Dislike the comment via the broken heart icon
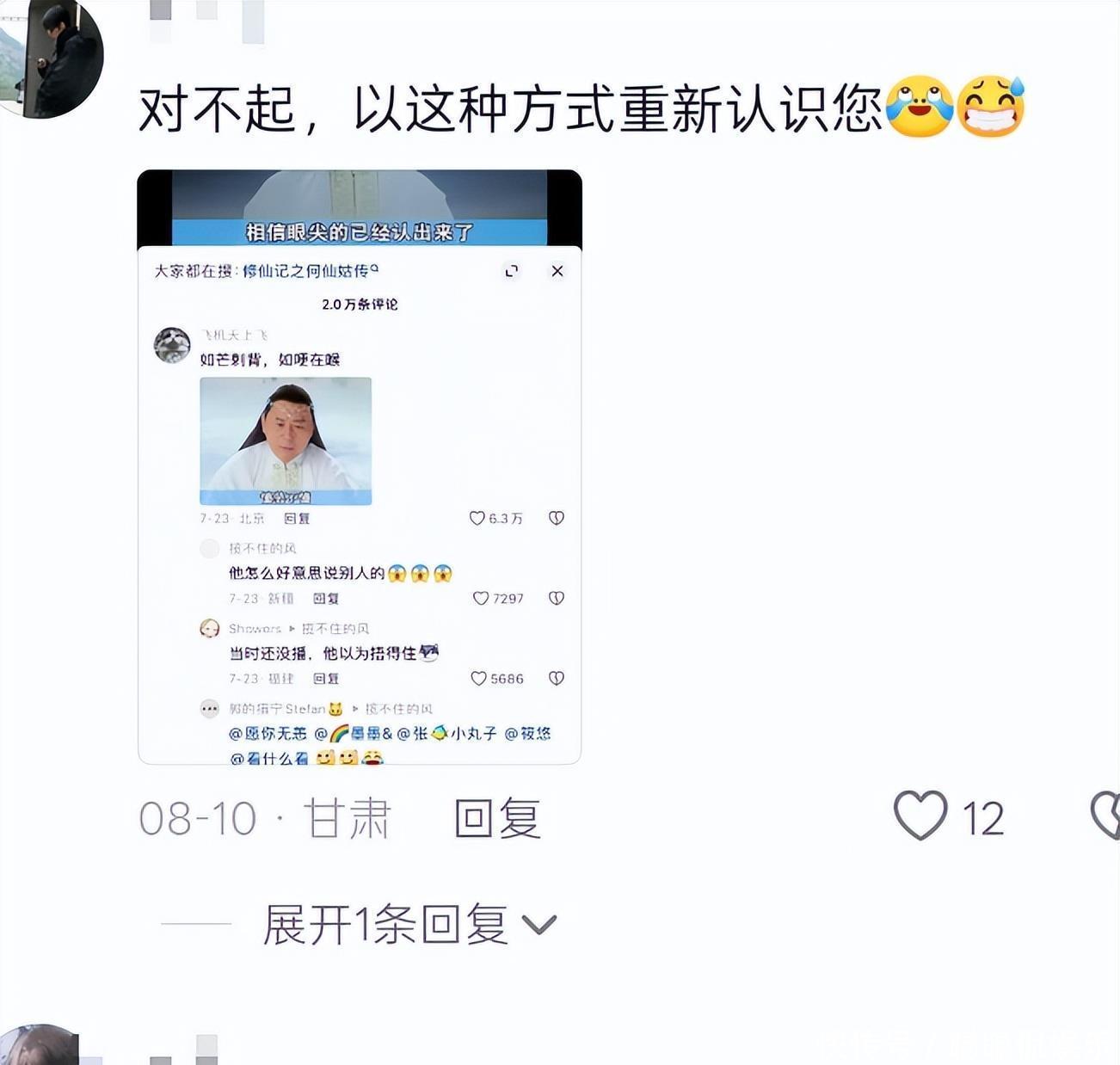This screenshot has height=1065, width=1120. tap(1107, 816)
